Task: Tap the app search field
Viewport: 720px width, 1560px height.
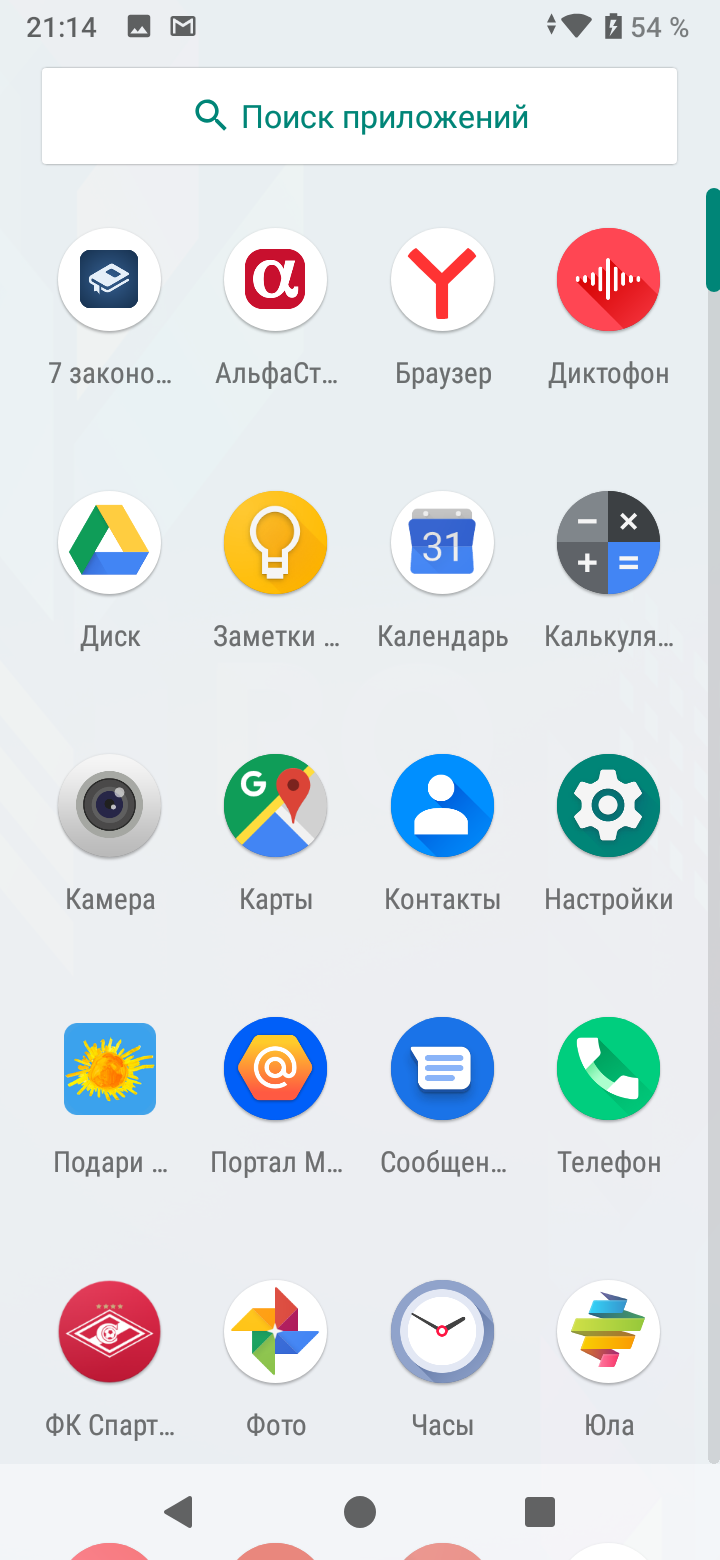Action: (x=360, y=116)
